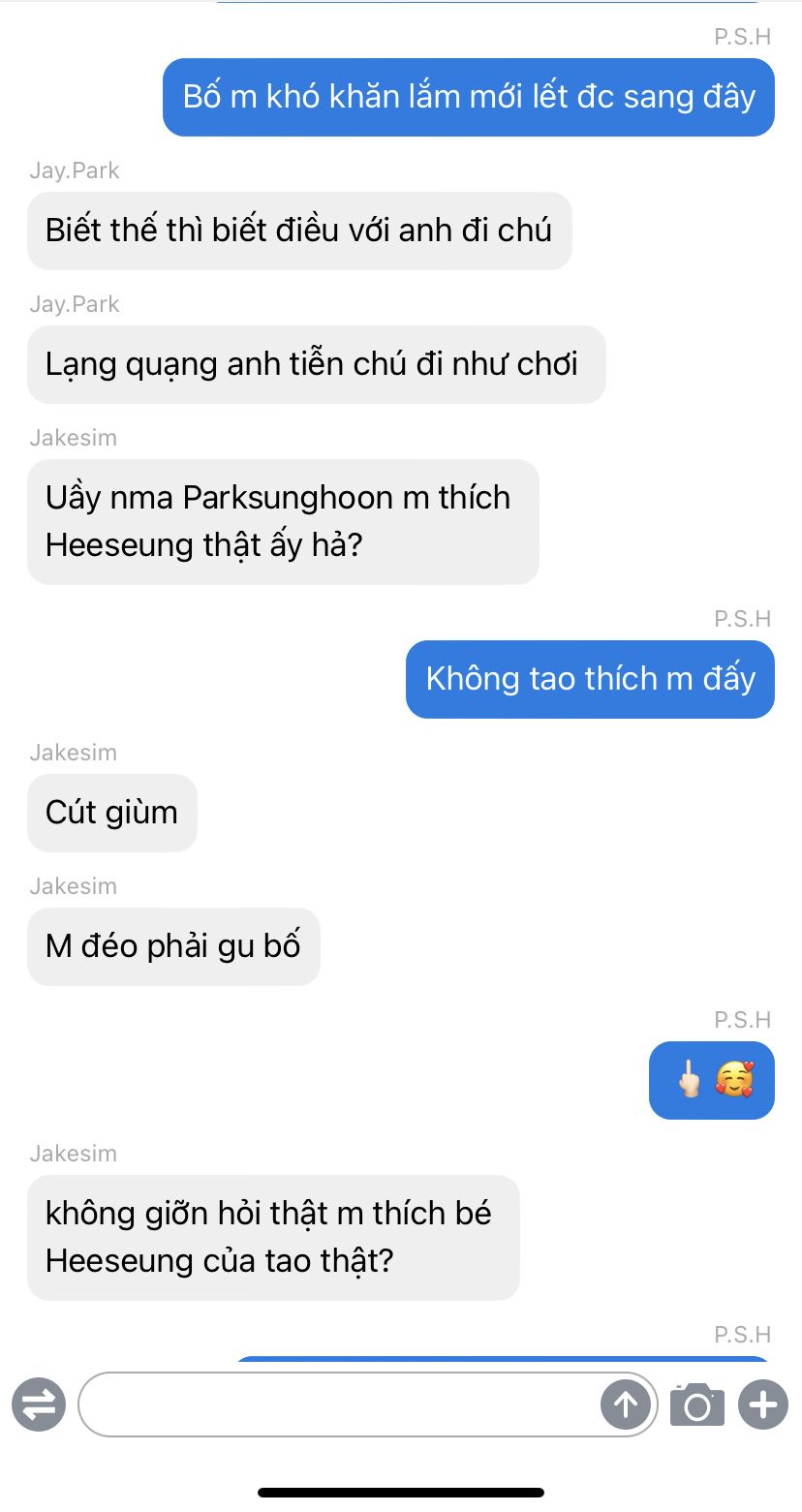Tap the swap-sender arrows icon

coord(39,1404)
